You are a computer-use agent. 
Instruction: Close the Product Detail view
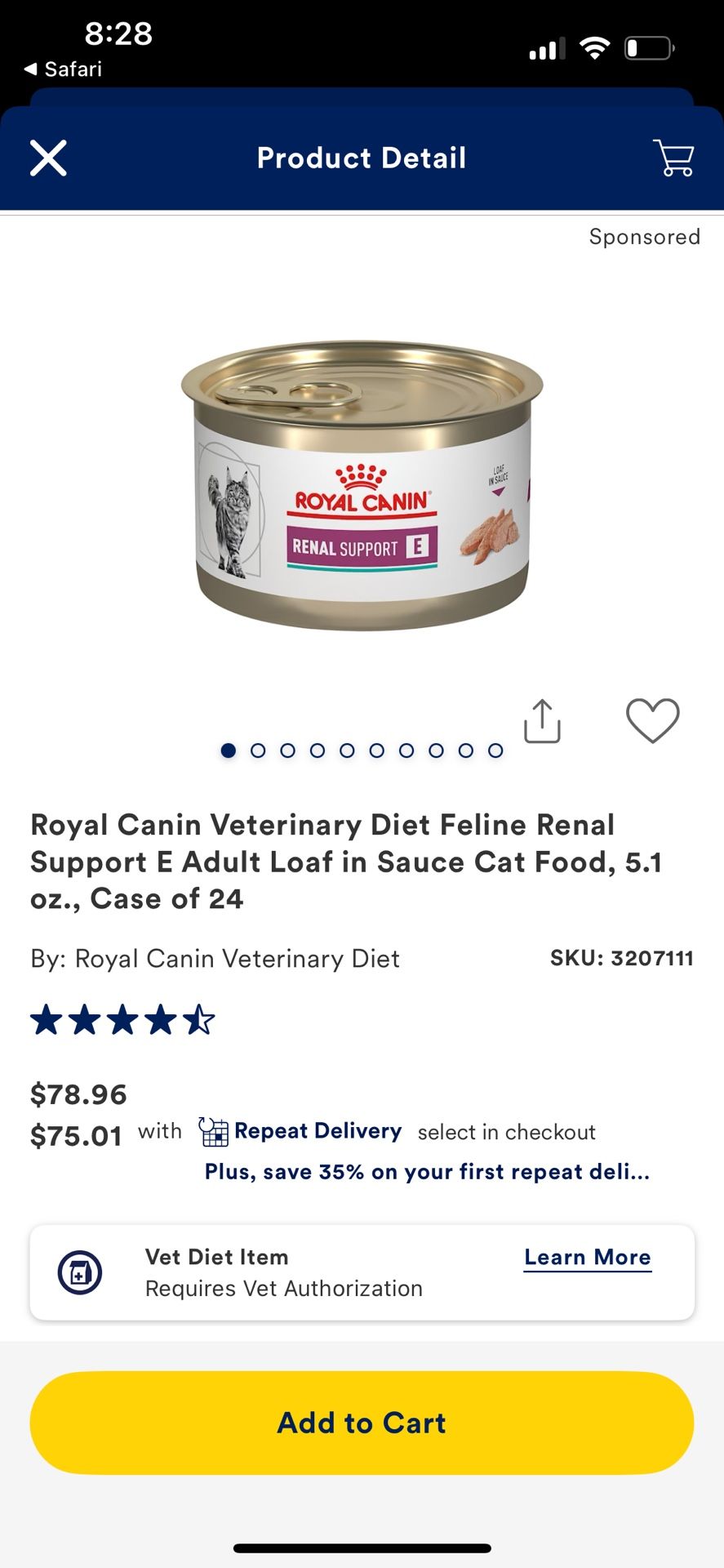48,158
